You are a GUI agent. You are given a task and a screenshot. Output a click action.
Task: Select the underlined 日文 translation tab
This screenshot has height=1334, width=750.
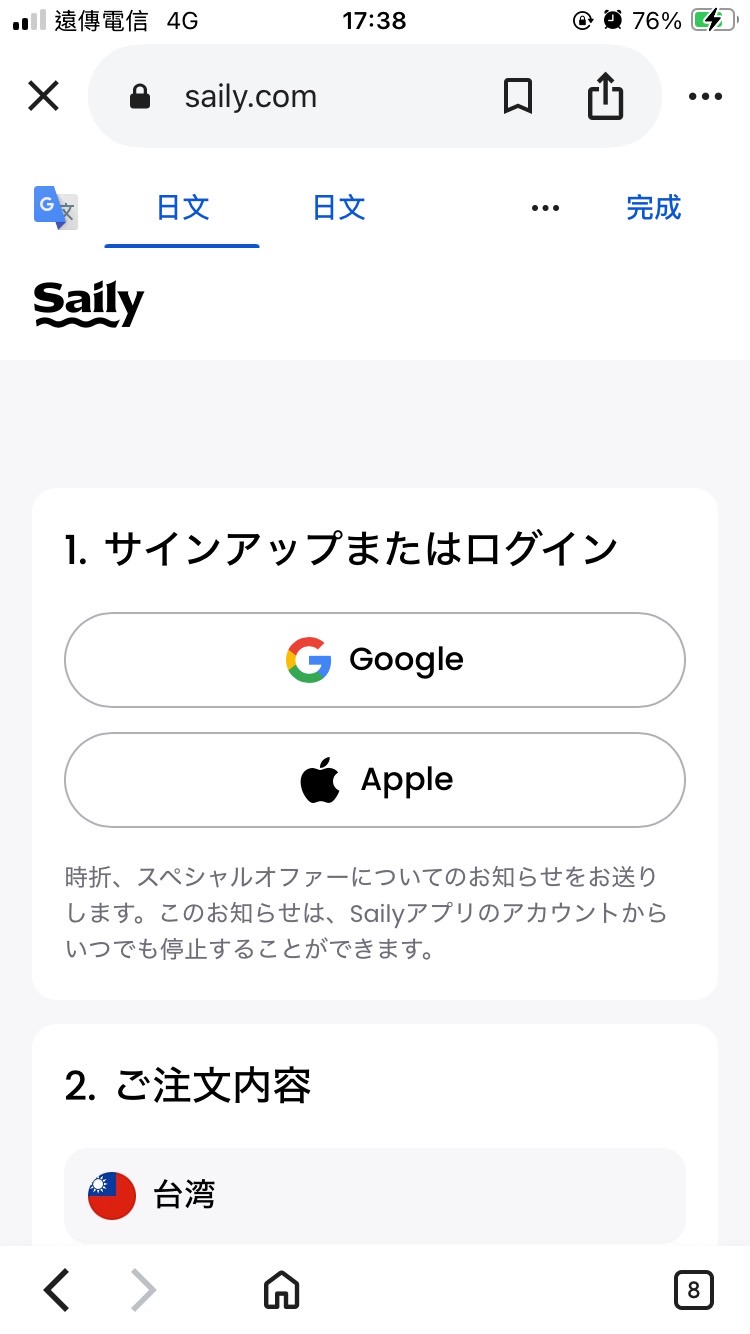click(x=183, y=208)
